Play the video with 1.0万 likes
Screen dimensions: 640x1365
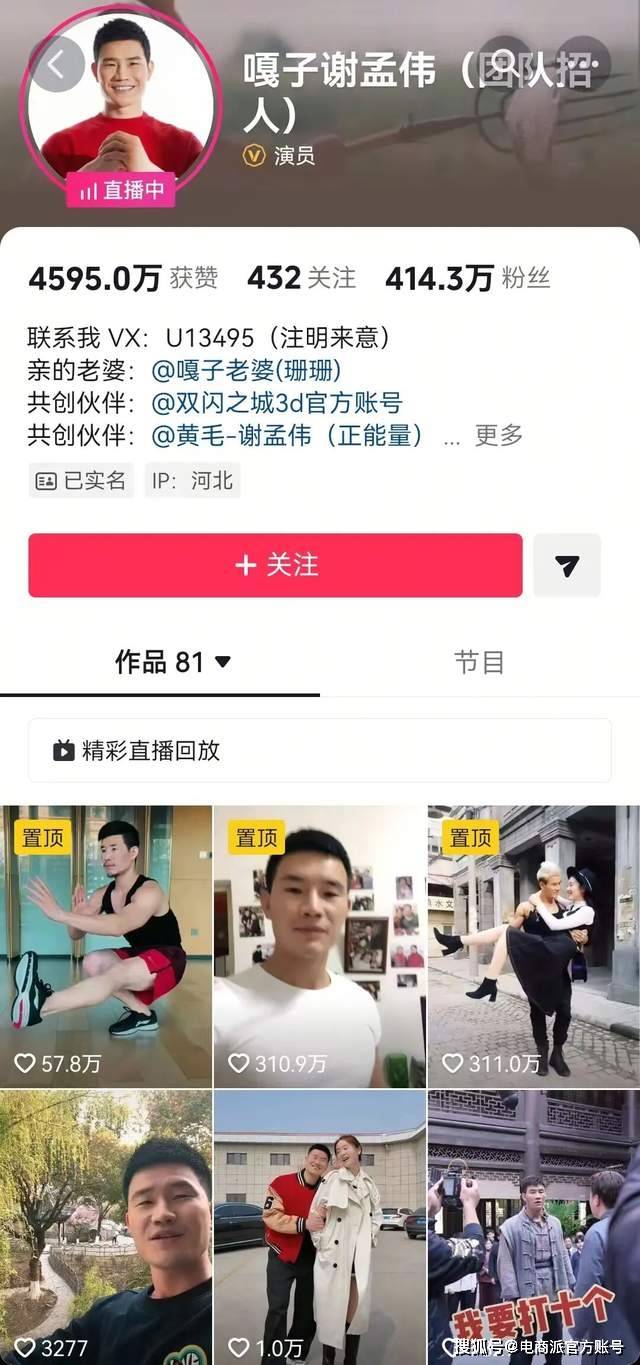pyautogui.click(x=320, y=1225)
